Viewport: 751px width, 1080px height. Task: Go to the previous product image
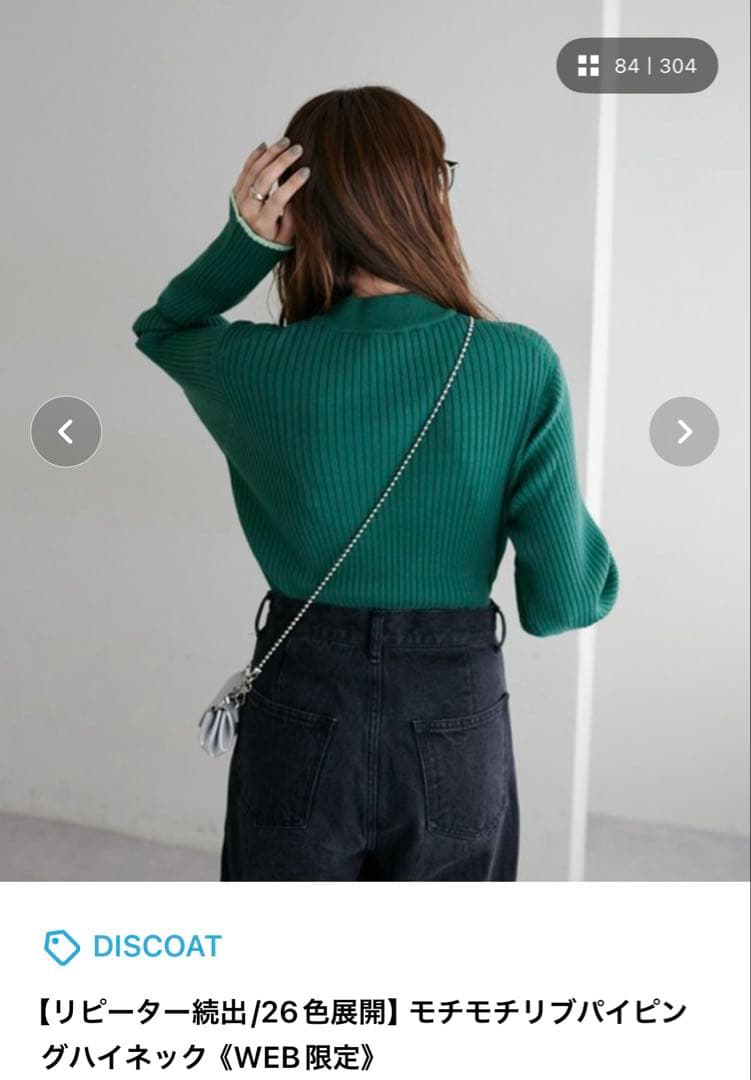coord(66,432)
